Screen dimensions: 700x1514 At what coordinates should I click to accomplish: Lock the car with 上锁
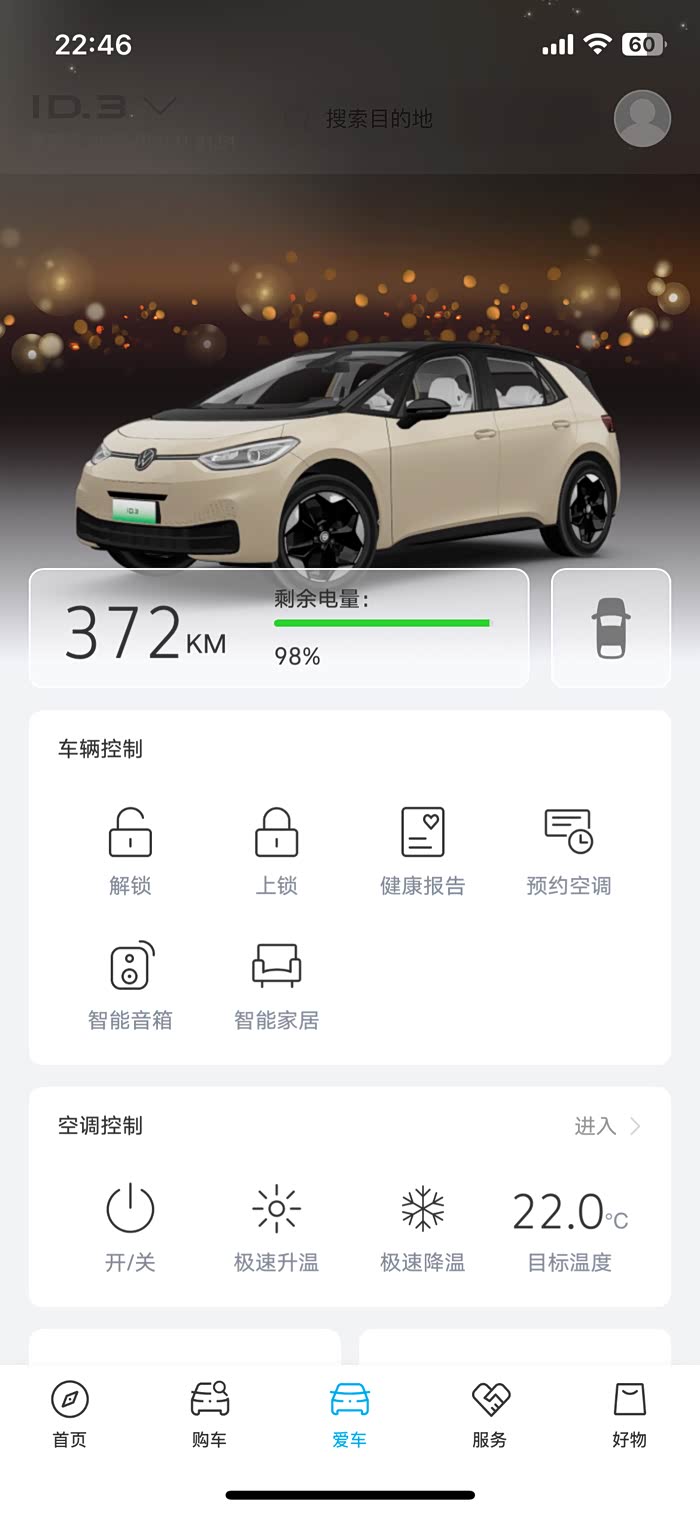(x=276, y=851)
